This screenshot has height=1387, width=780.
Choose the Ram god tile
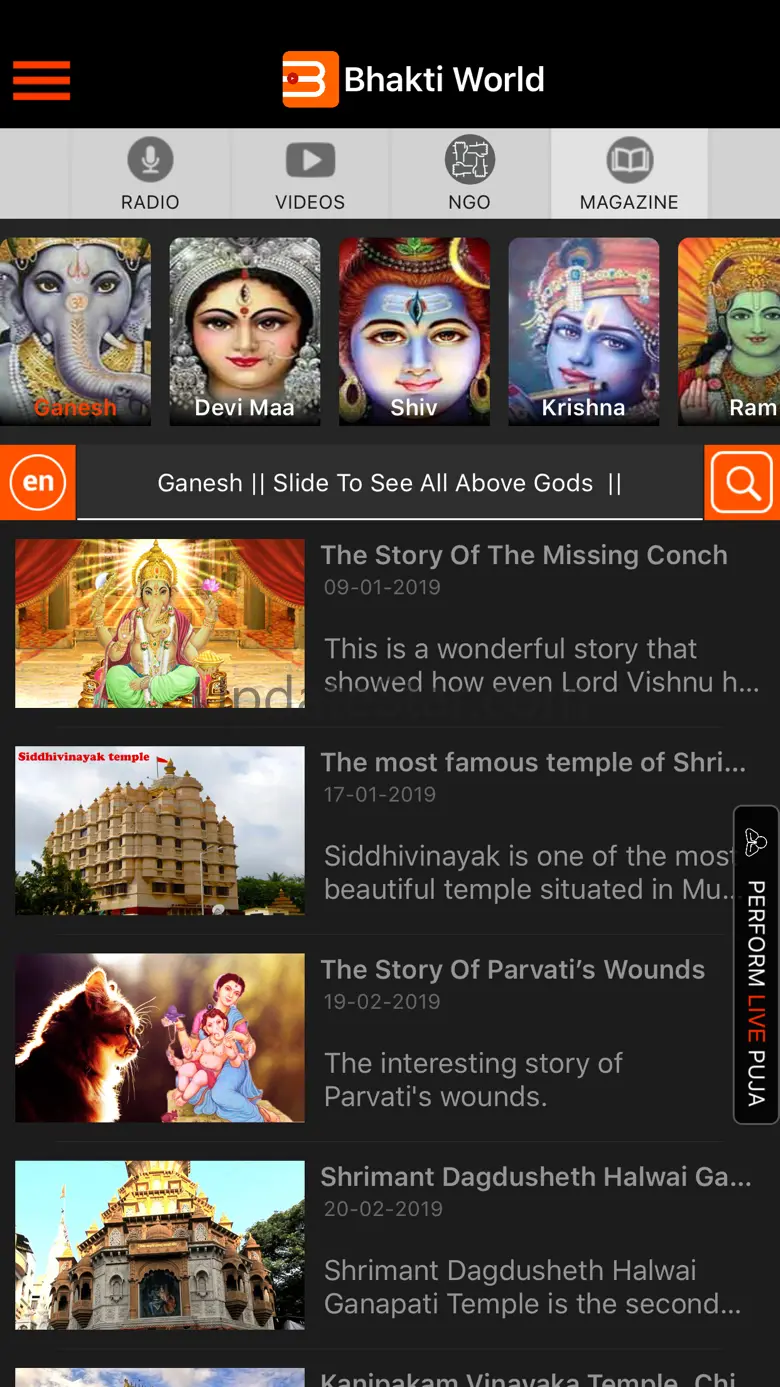(729, 331)
